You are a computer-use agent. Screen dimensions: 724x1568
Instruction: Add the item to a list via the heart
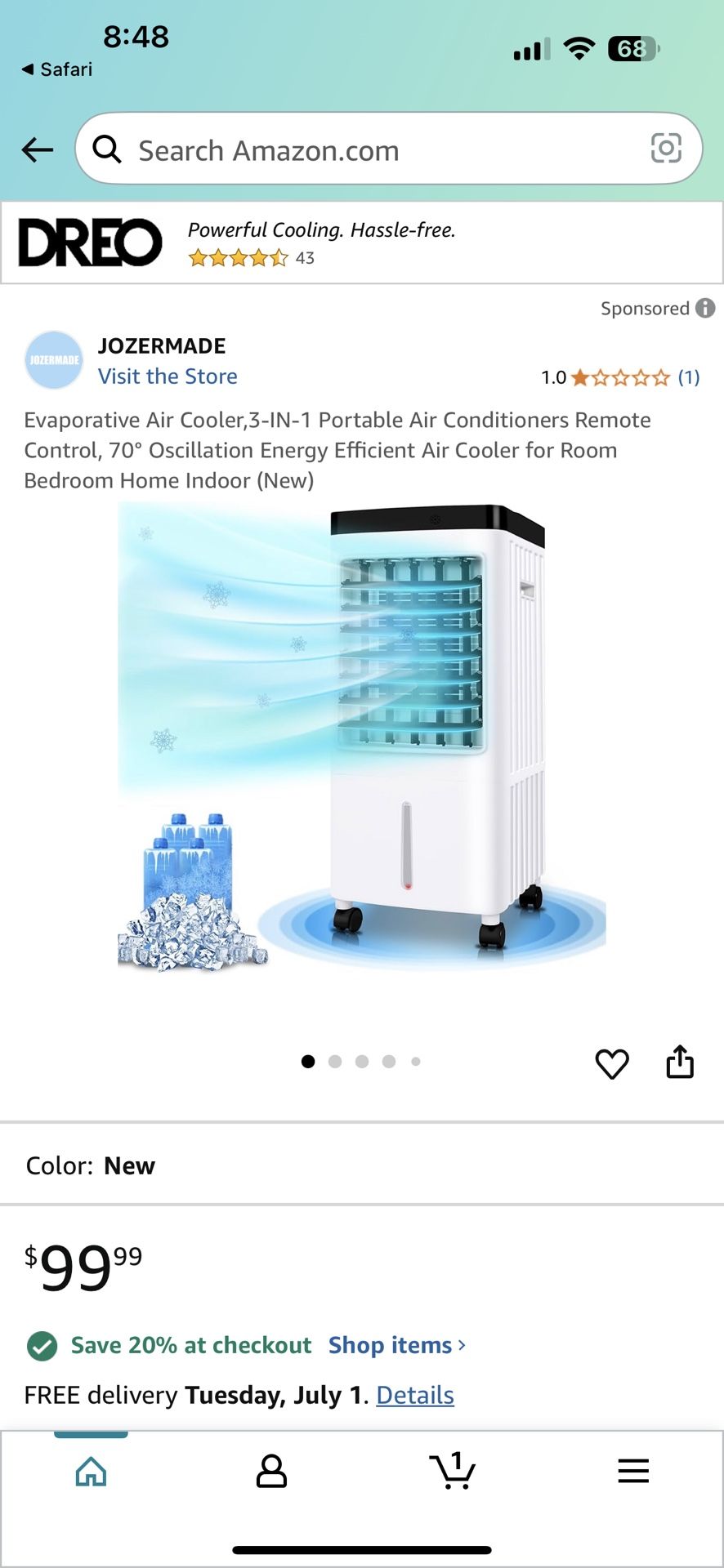tap(611, 1063)
